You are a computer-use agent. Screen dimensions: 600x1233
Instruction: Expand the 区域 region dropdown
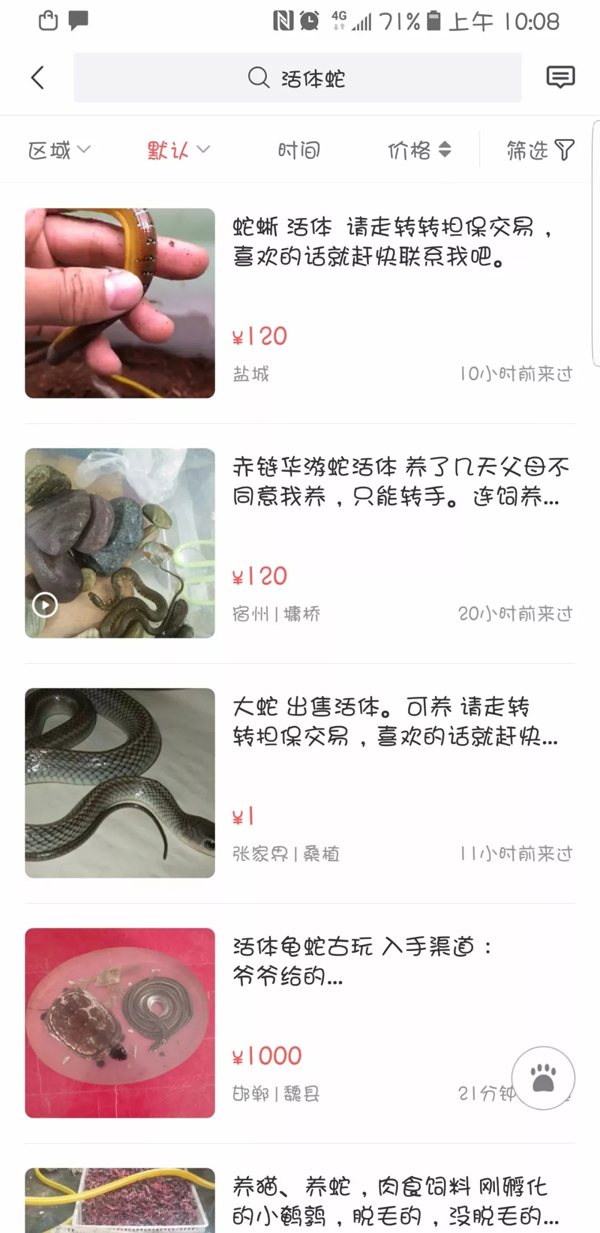click(59, 150)
